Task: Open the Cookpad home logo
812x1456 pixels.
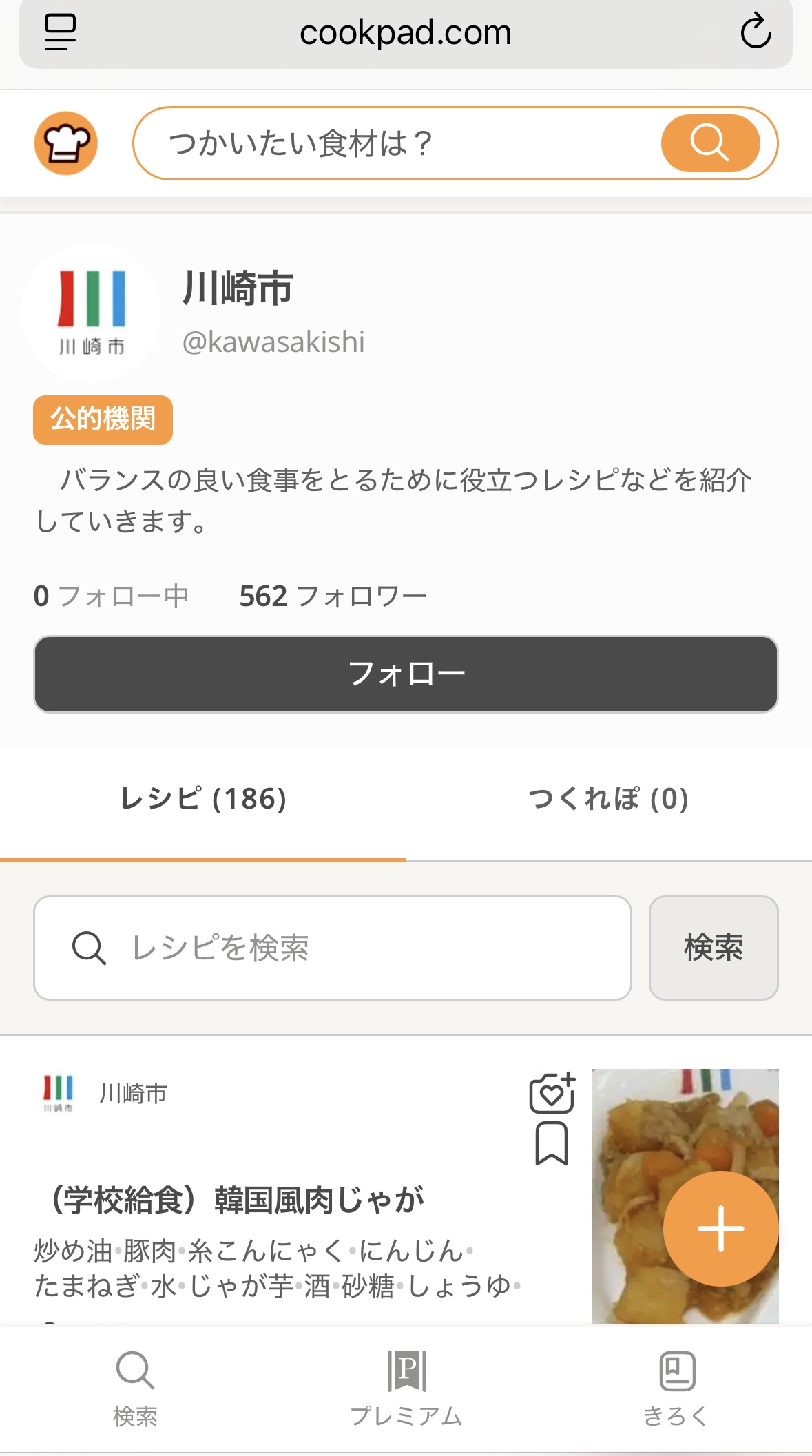Action: click(65, 143)
